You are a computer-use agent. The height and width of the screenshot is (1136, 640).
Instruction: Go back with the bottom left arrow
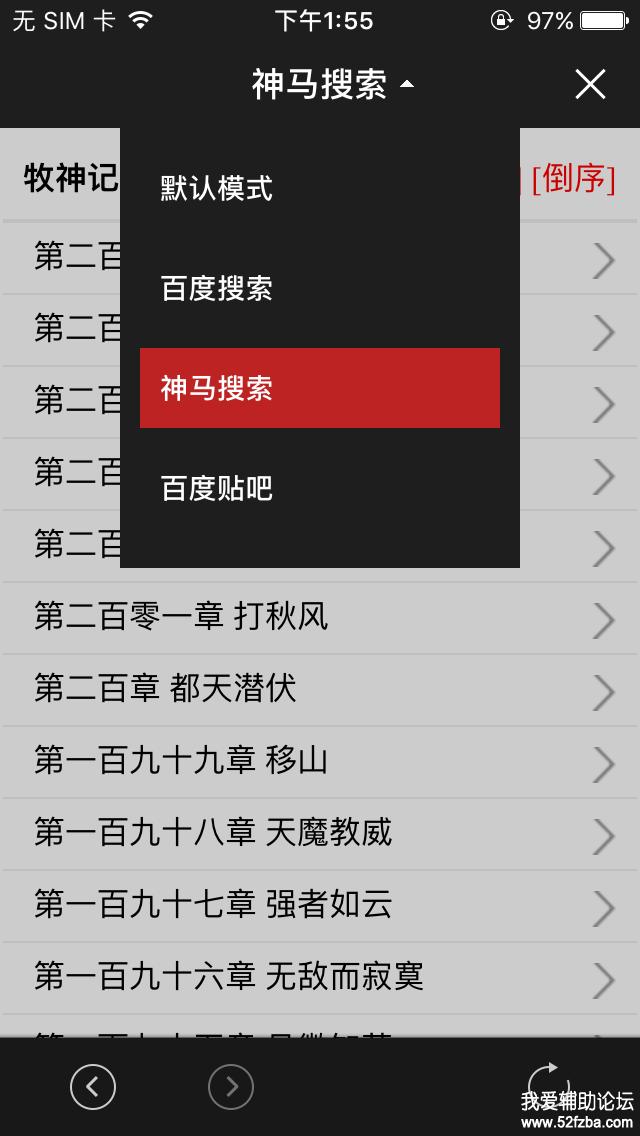93,1086
